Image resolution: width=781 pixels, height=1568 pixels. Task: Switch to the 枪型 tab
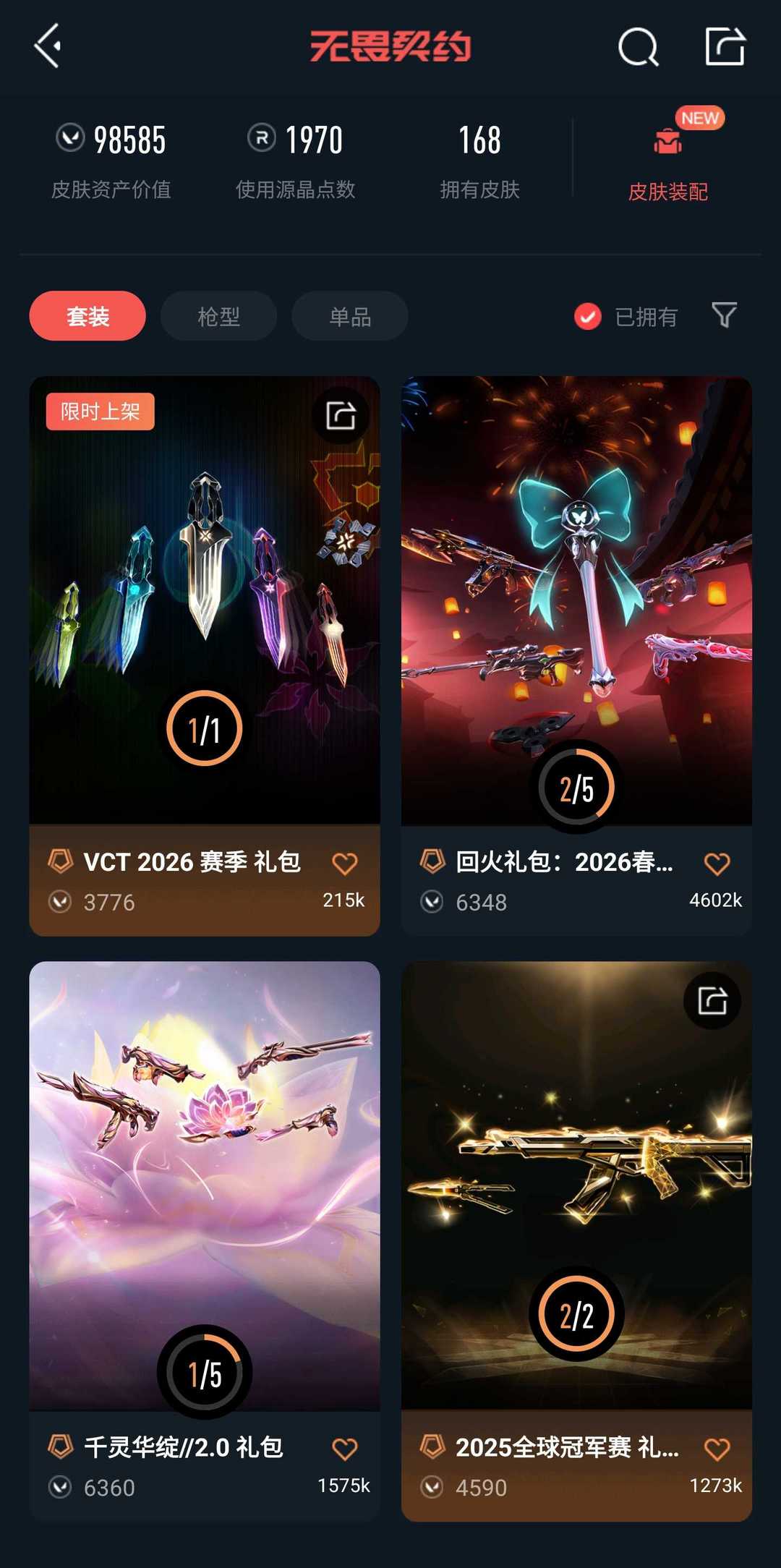pos(218,316)
